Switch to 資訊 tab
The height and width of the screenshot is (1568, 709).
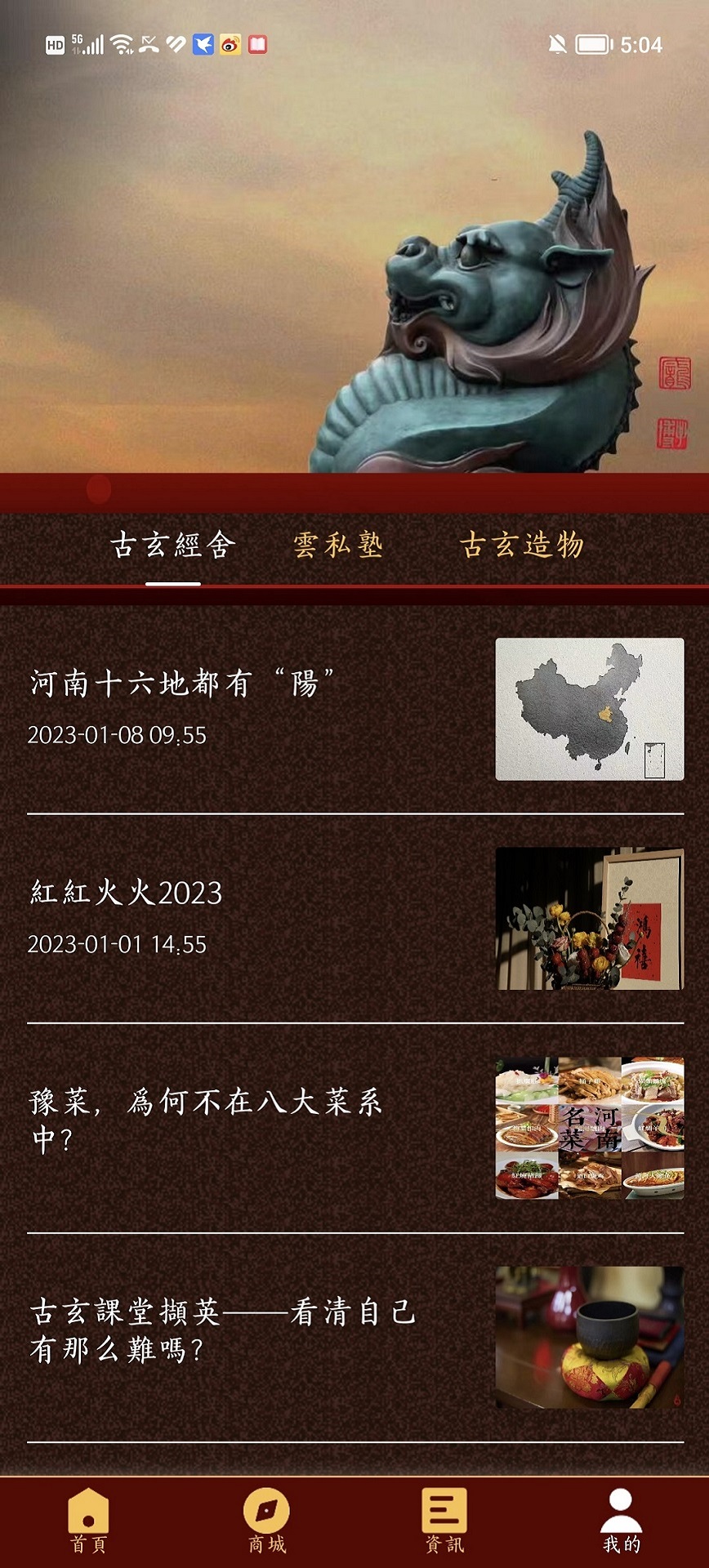pos(444,1520)
